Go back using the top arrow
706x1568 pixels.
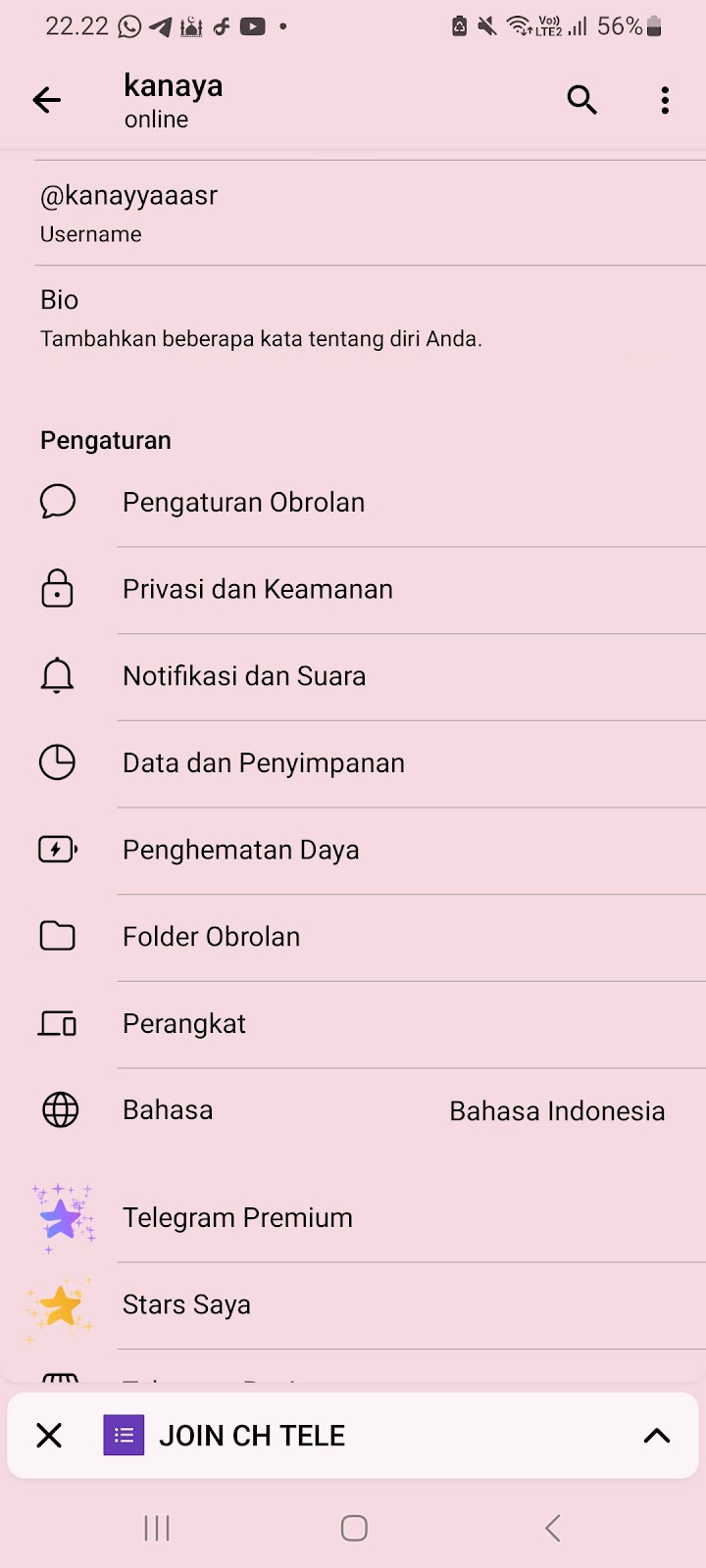pos(47,100)
